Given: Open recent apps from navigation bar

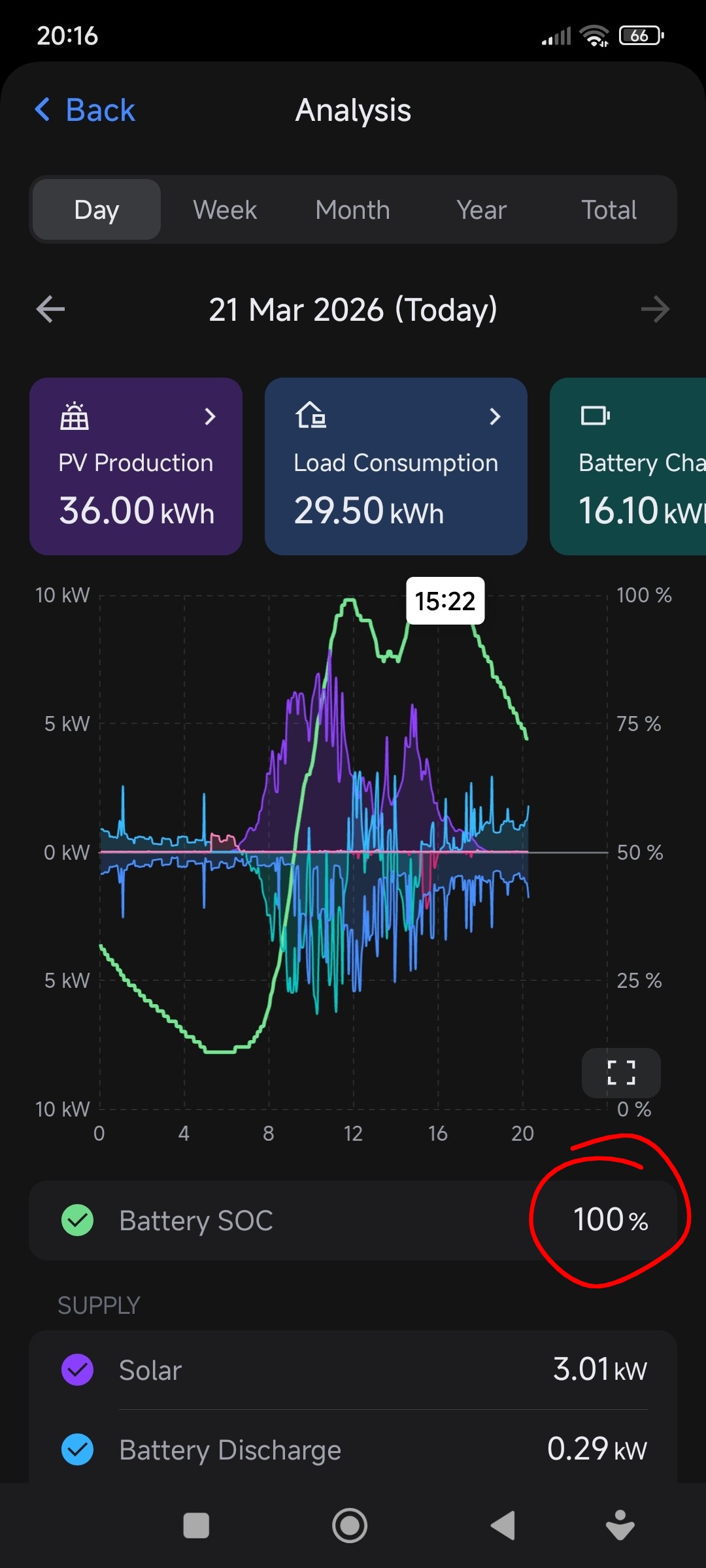Looking at the screenshot, I should point(196,1526).
